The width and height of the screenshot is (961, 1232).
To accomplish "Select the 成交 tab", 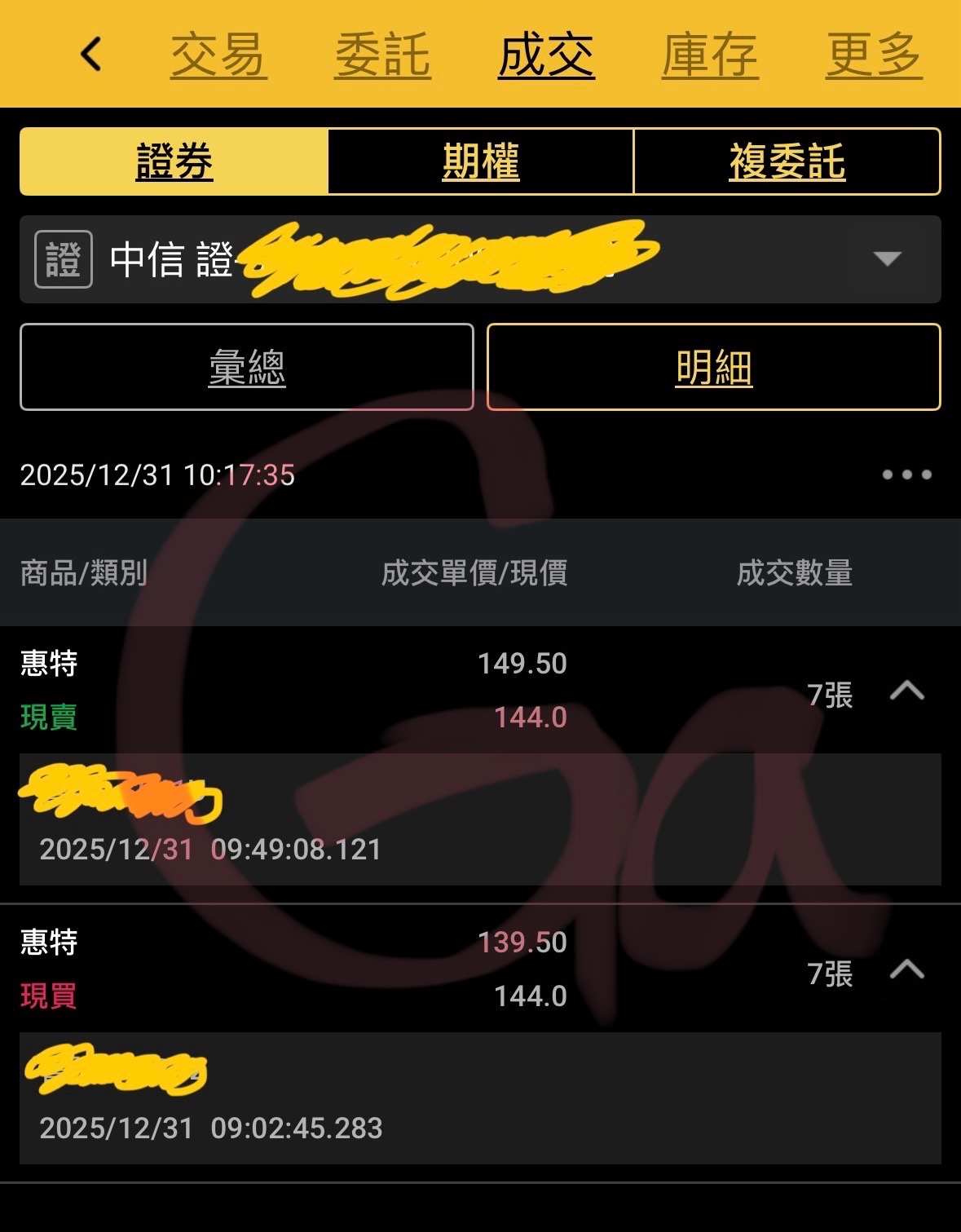I will coord(546,55).
